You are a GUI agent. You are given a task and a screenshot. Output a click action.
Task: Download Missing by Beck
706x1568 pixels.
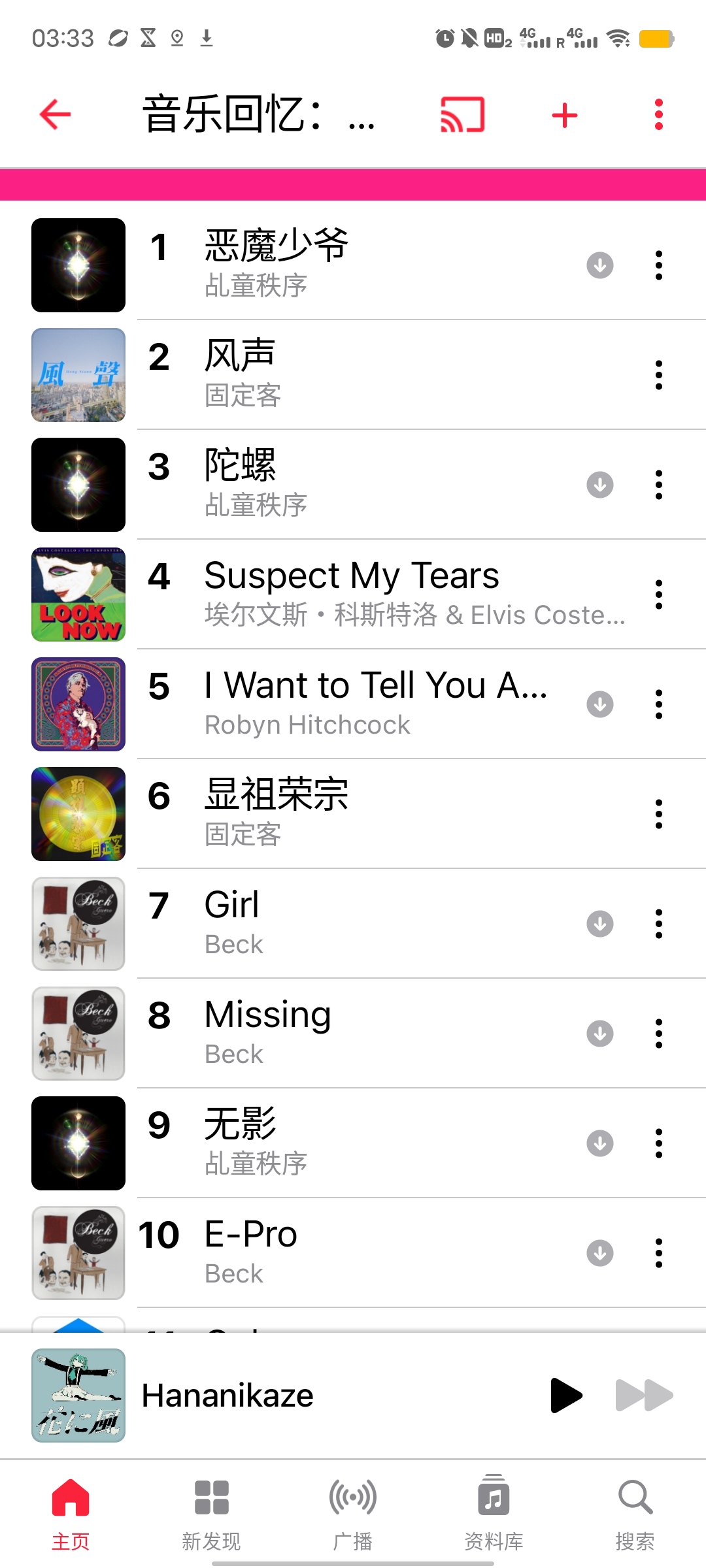(599, 1034)
